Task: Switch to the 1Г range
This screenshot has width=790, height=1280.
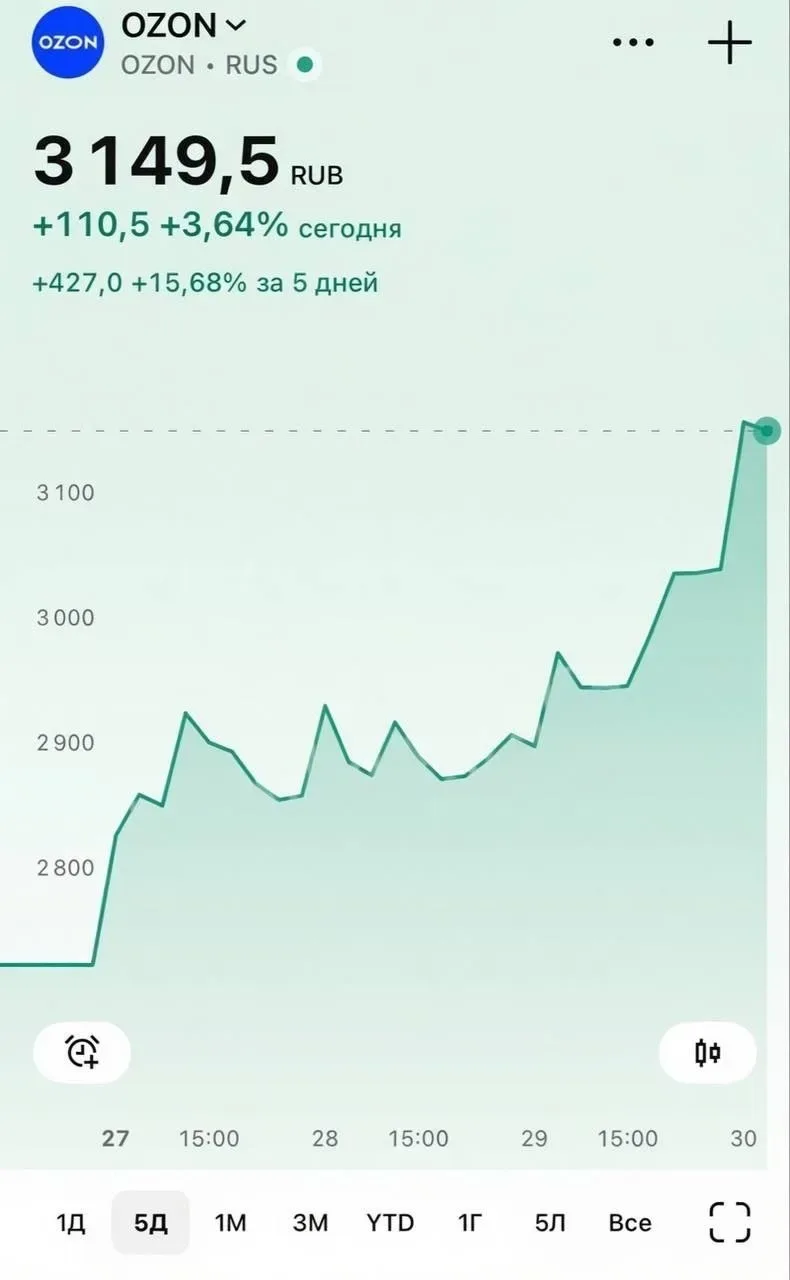Action: point(470,1223)
